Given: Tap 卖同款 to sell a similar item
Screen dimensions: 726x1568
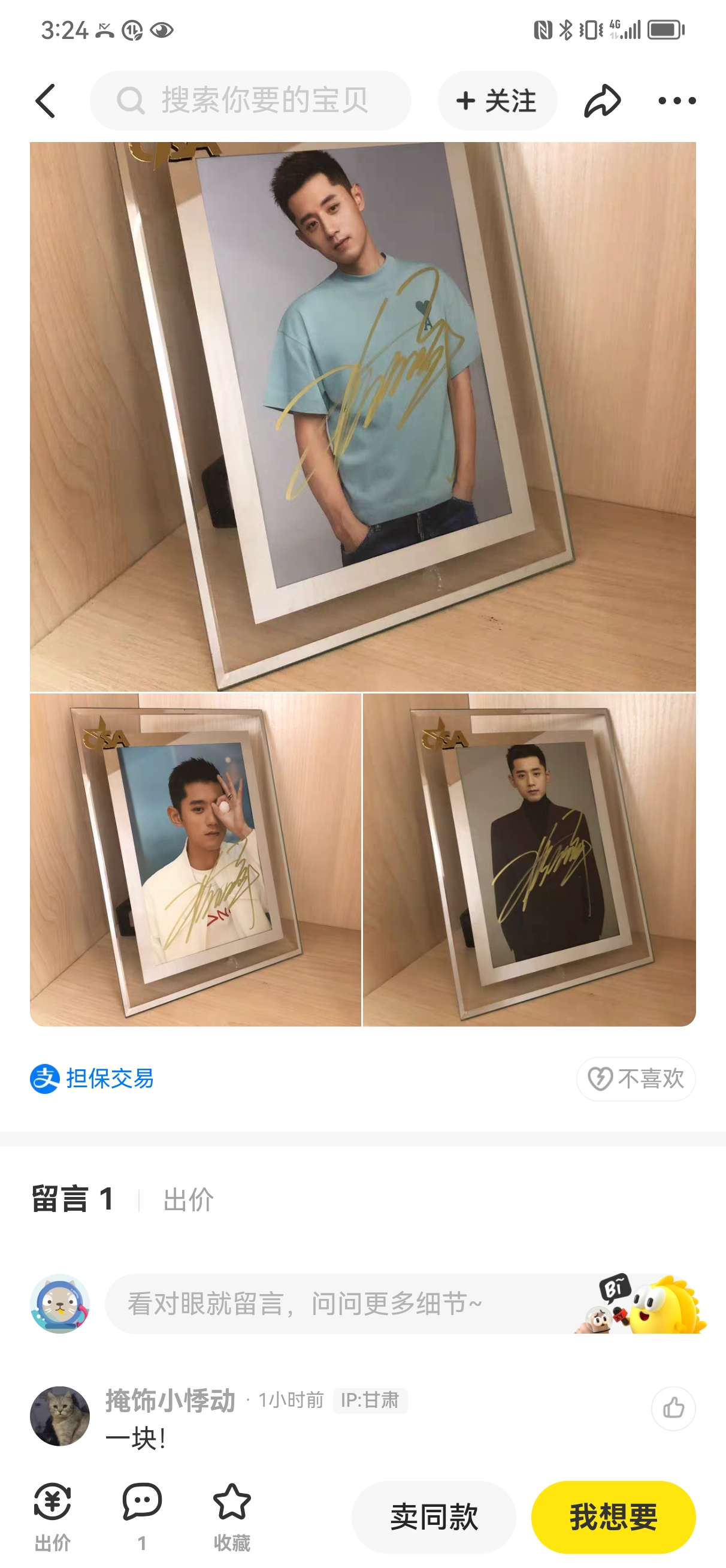Looking at the screenshot, I should pyautogui.click(x=433, y=1516).
